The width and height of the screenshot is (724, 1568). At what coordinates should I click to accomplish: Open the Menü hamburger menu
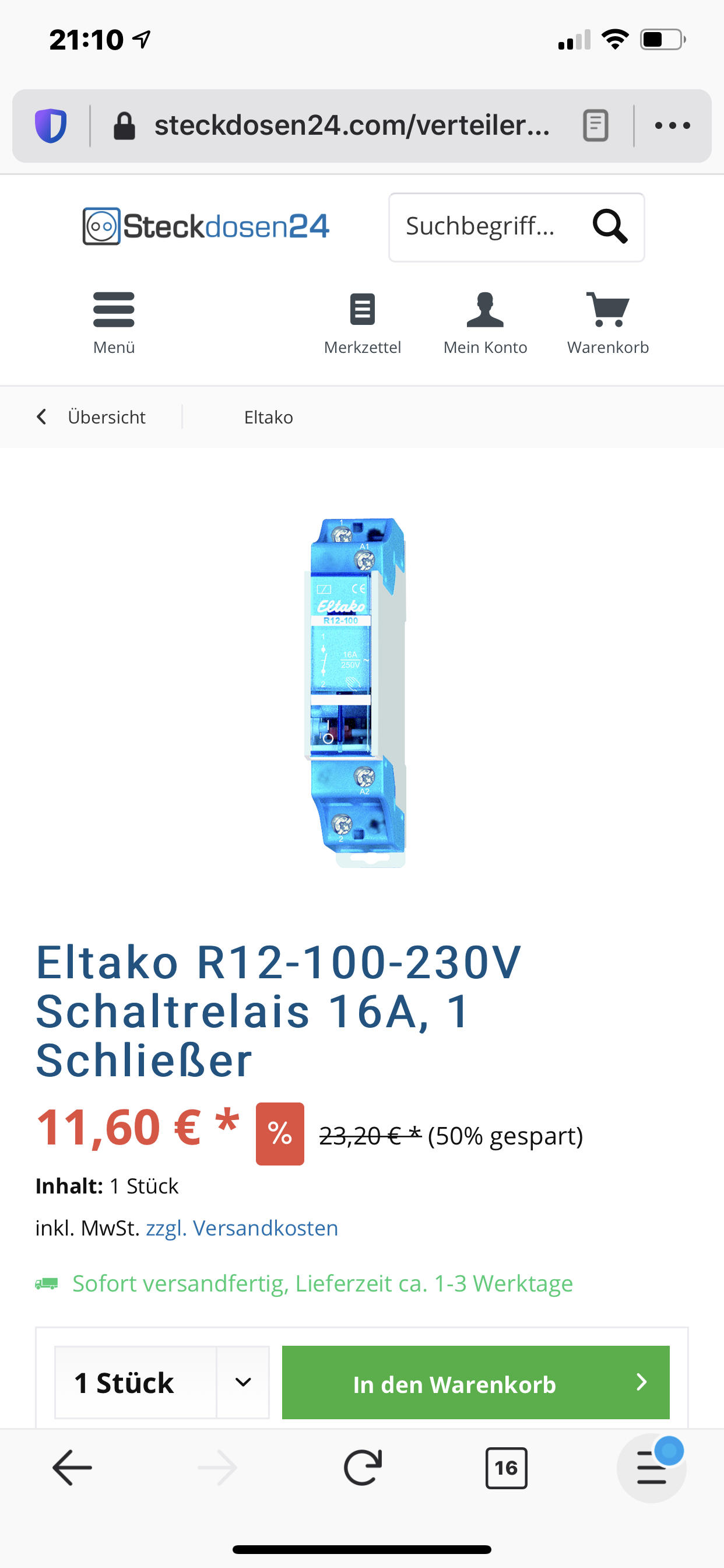point(114,322)
